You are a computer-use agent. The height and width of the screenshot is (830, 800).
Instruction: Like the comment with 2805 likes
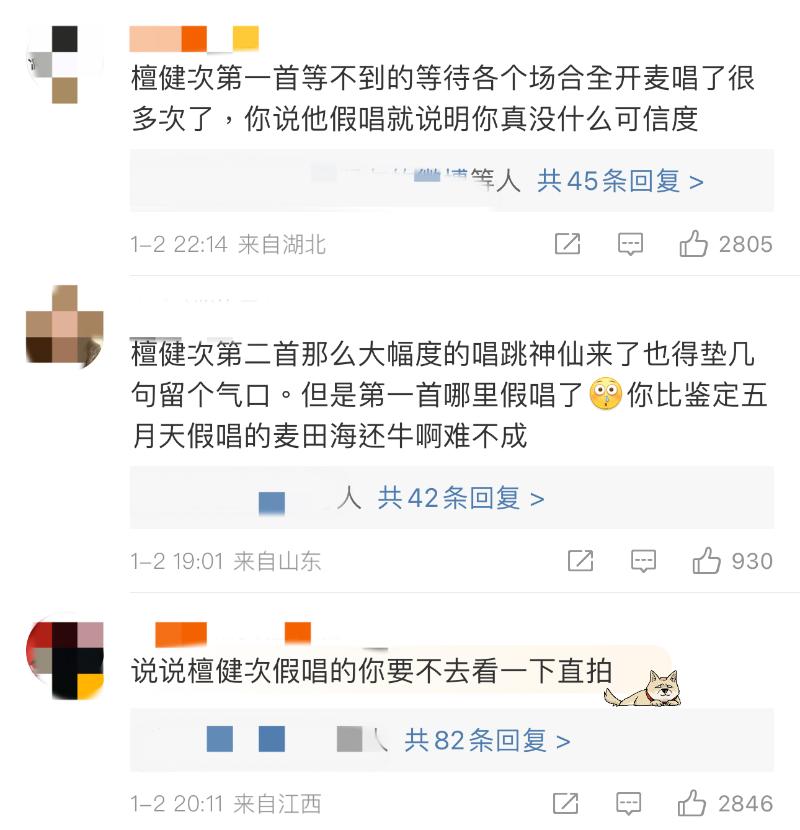point(693,244)
